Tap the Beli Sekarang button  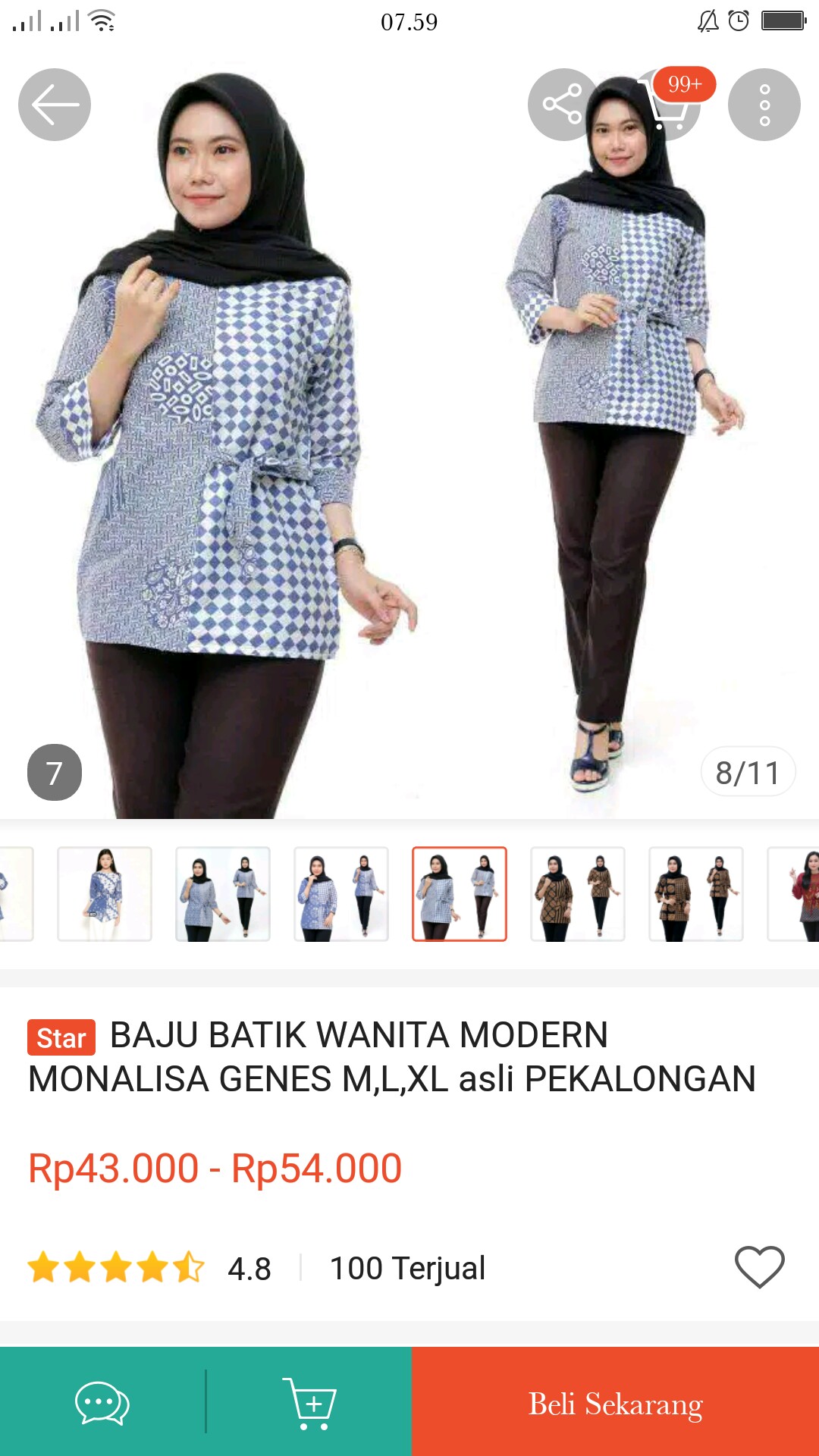[x=614, y=1402]
